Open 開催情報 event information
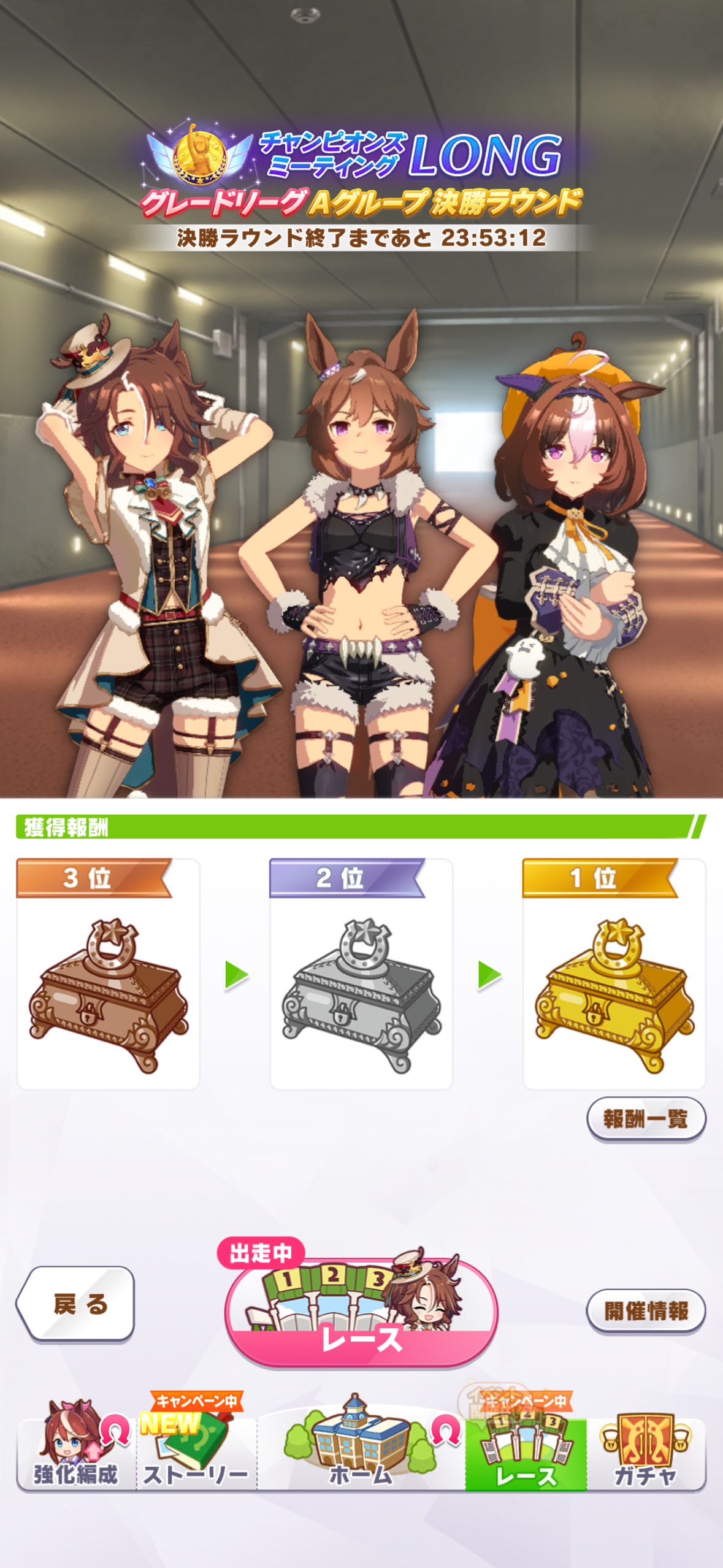This screenshot has width=723, height=1568. click(x=646, y=1310)
